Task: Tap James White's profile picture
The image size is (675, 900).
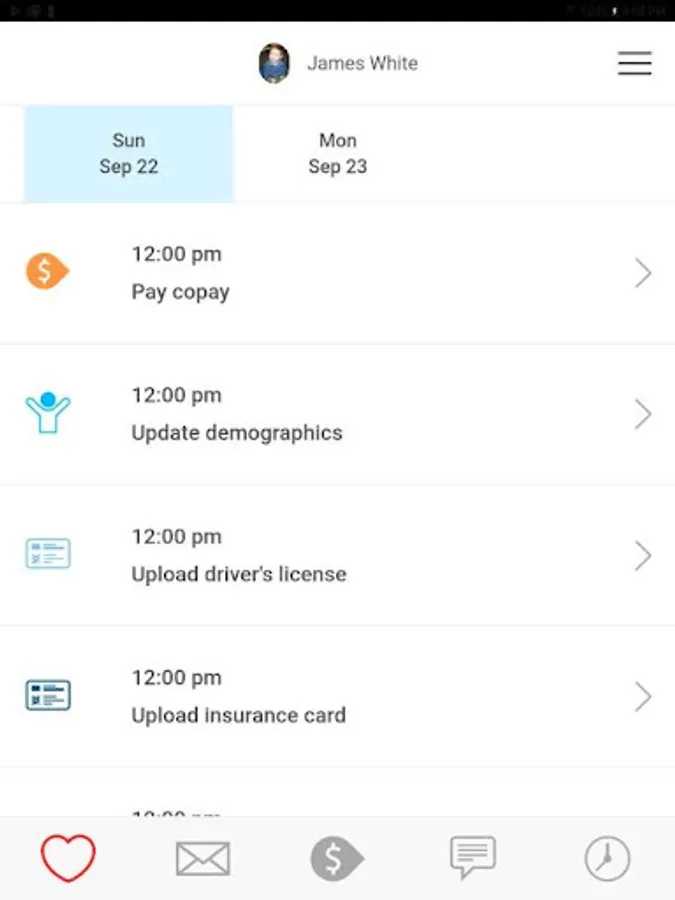Action: [274, 63]
